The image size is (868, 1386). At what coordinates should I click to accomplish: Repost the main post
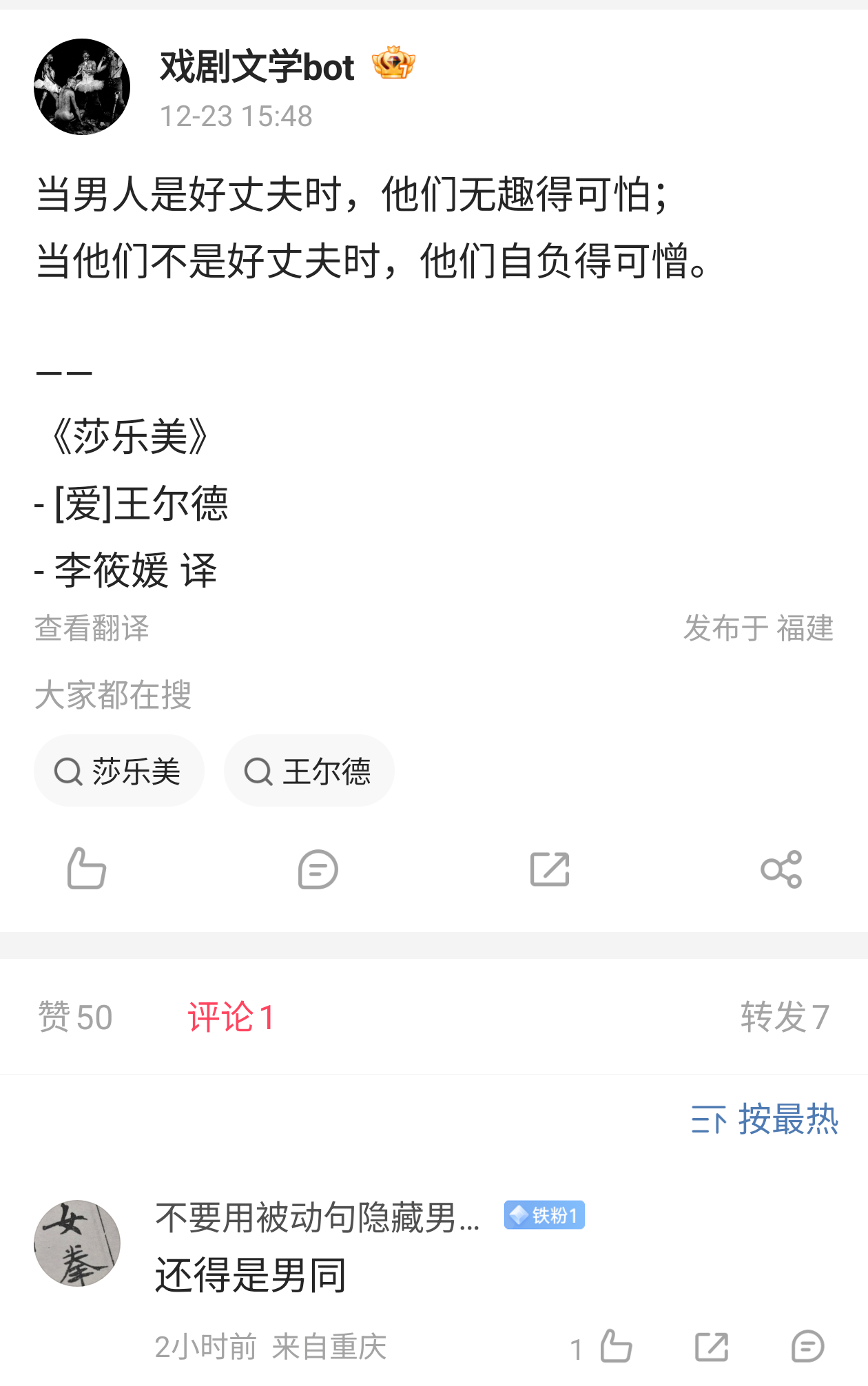(x=550, y=869)
